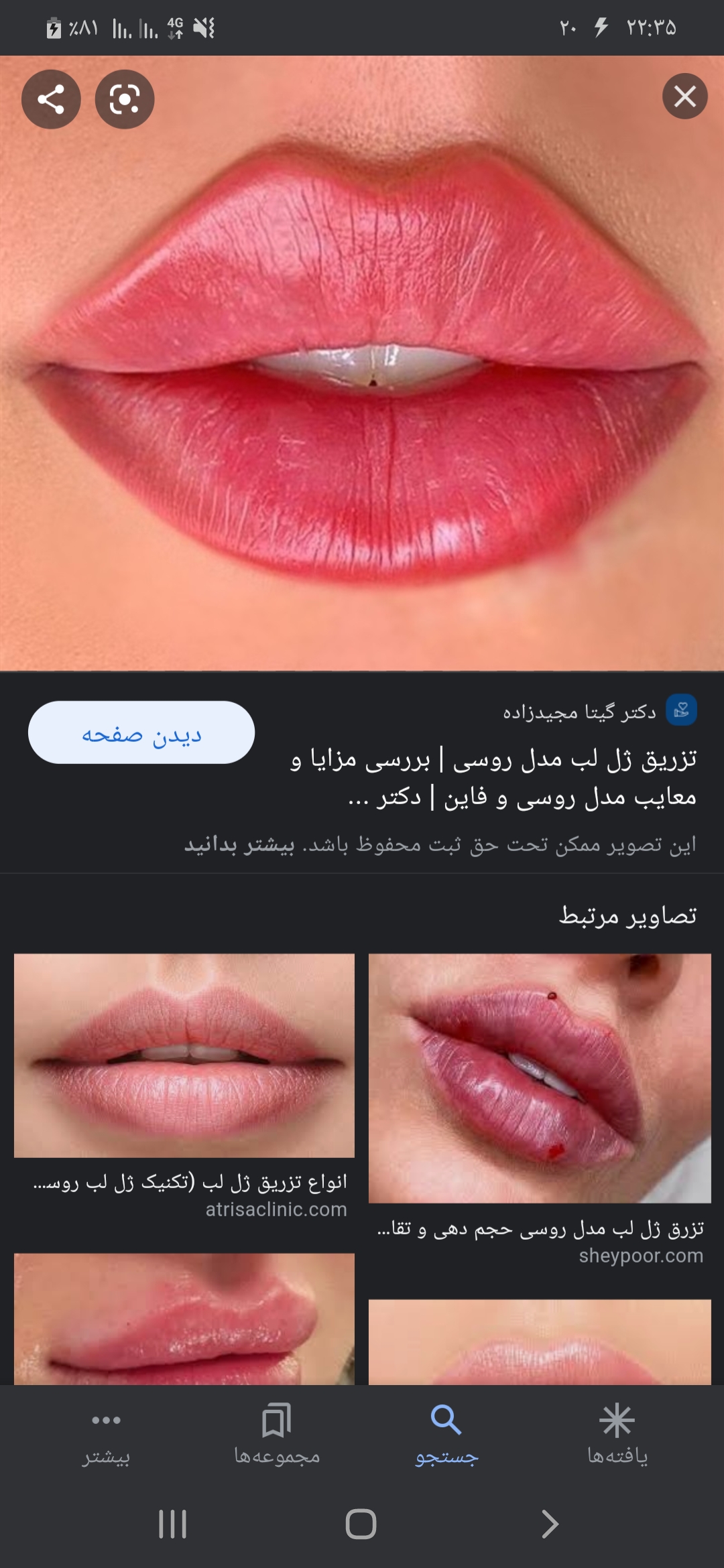Go to the phone's home screen
Viewport: 724px width, 1568px height.
[361, 1524]
